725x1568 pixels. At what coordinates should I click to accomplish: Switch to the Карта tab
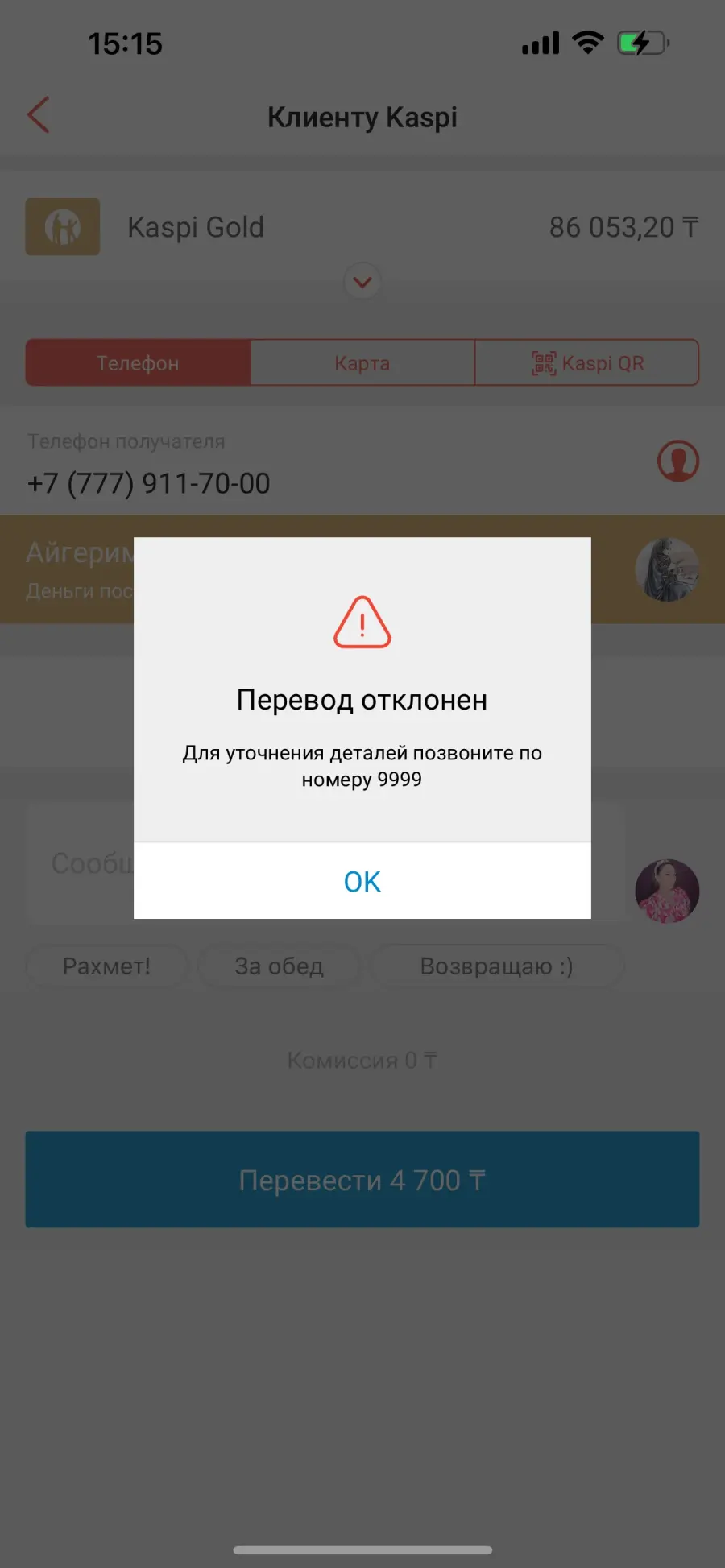click(362, 363)
